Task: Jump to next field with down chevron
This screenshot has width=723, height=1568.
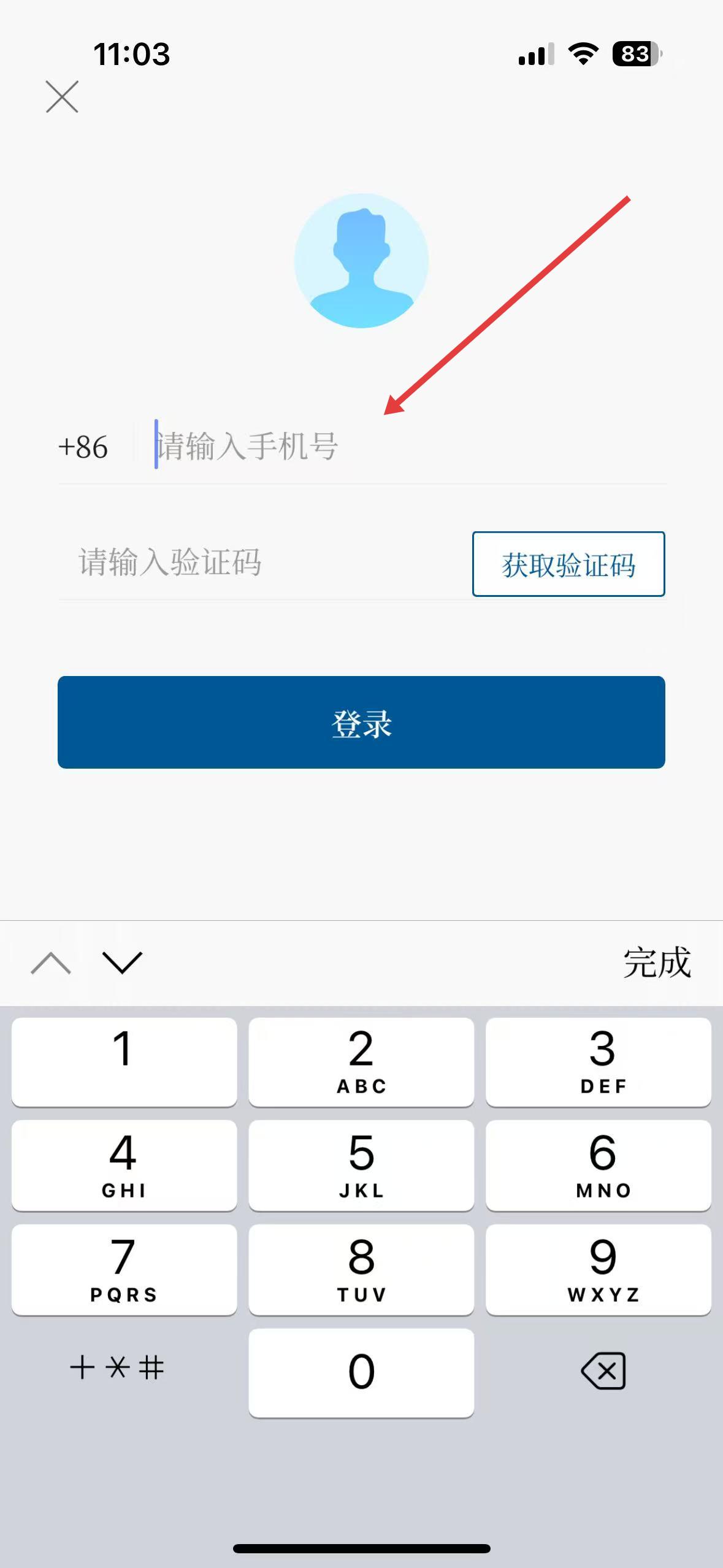Action: [x=122, y=962]
